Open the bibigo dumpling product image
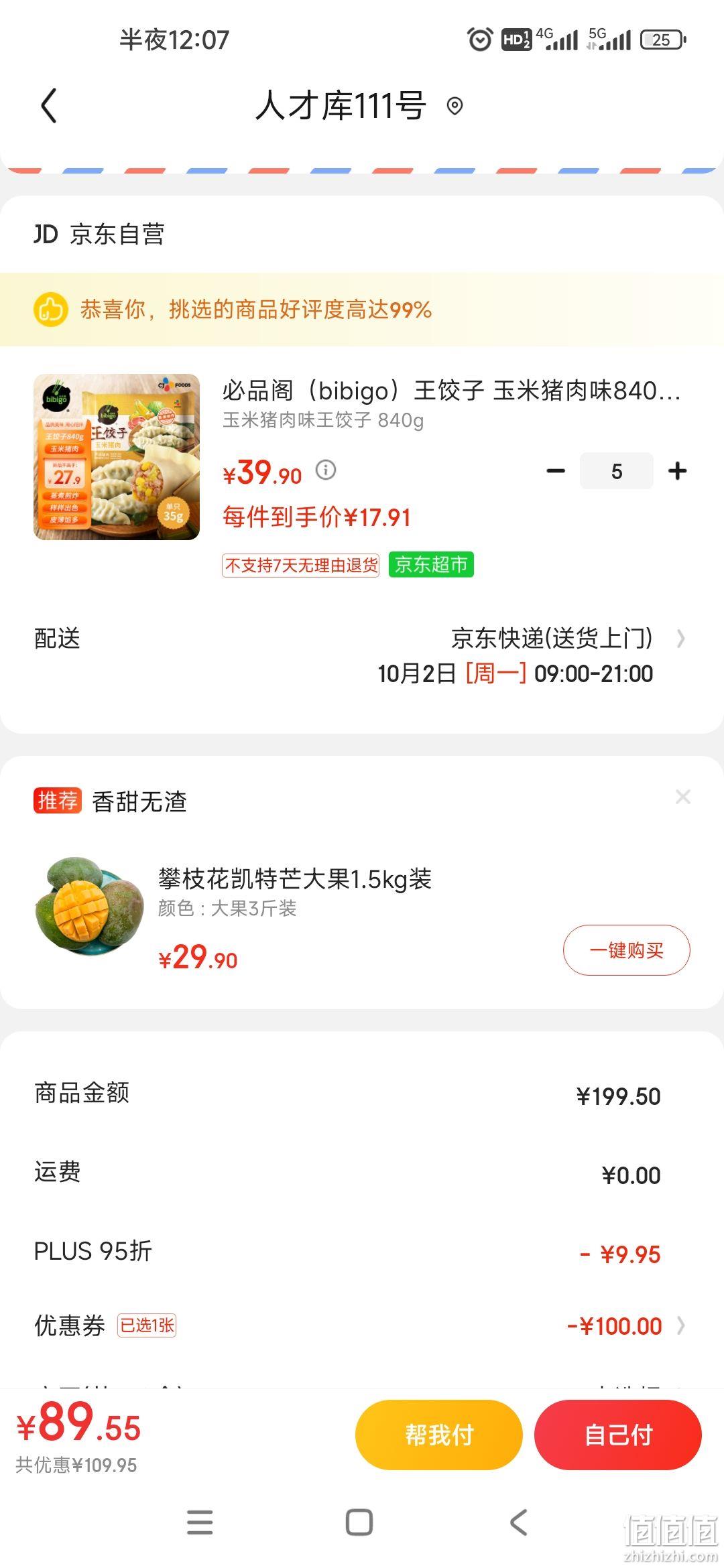 (117, 457)
